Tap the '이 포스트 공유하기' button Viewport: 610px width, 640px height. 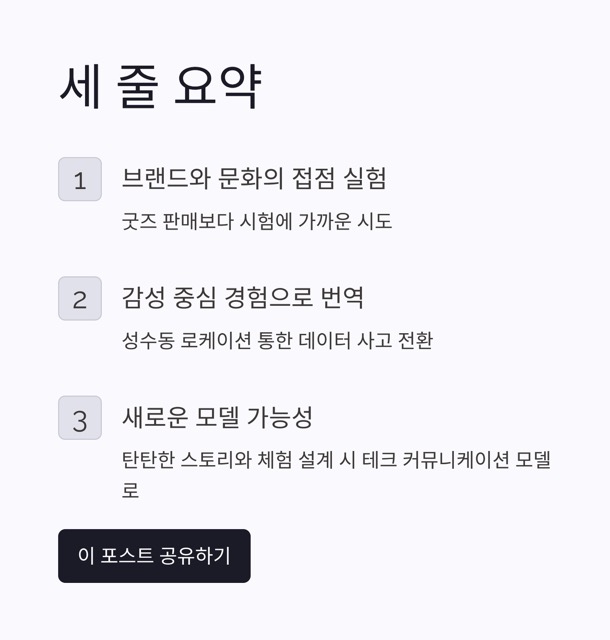tap(154, 556)
